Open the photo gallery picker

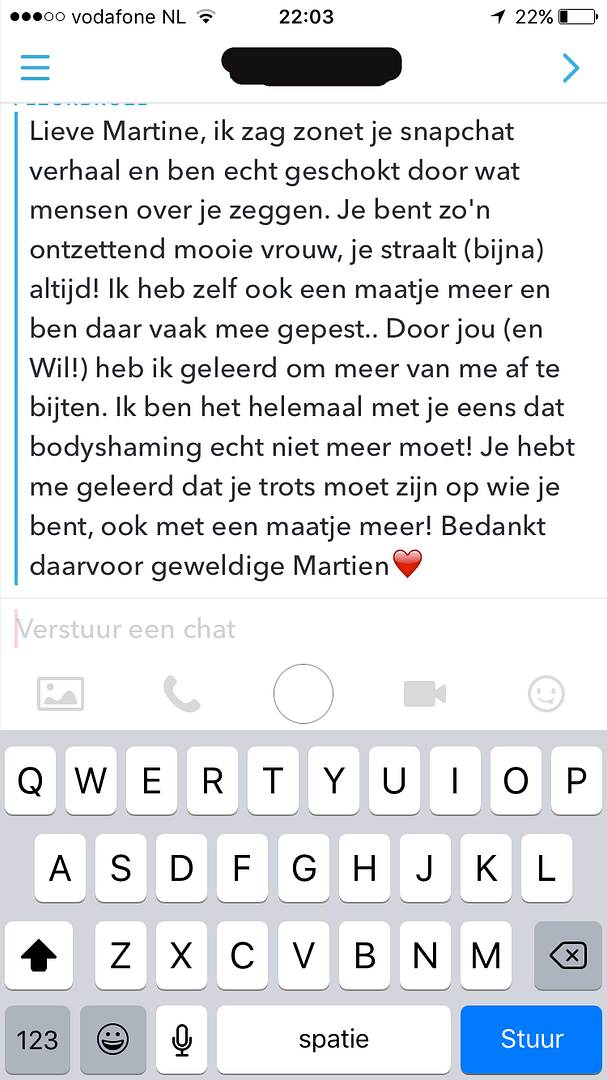[60, 693]
